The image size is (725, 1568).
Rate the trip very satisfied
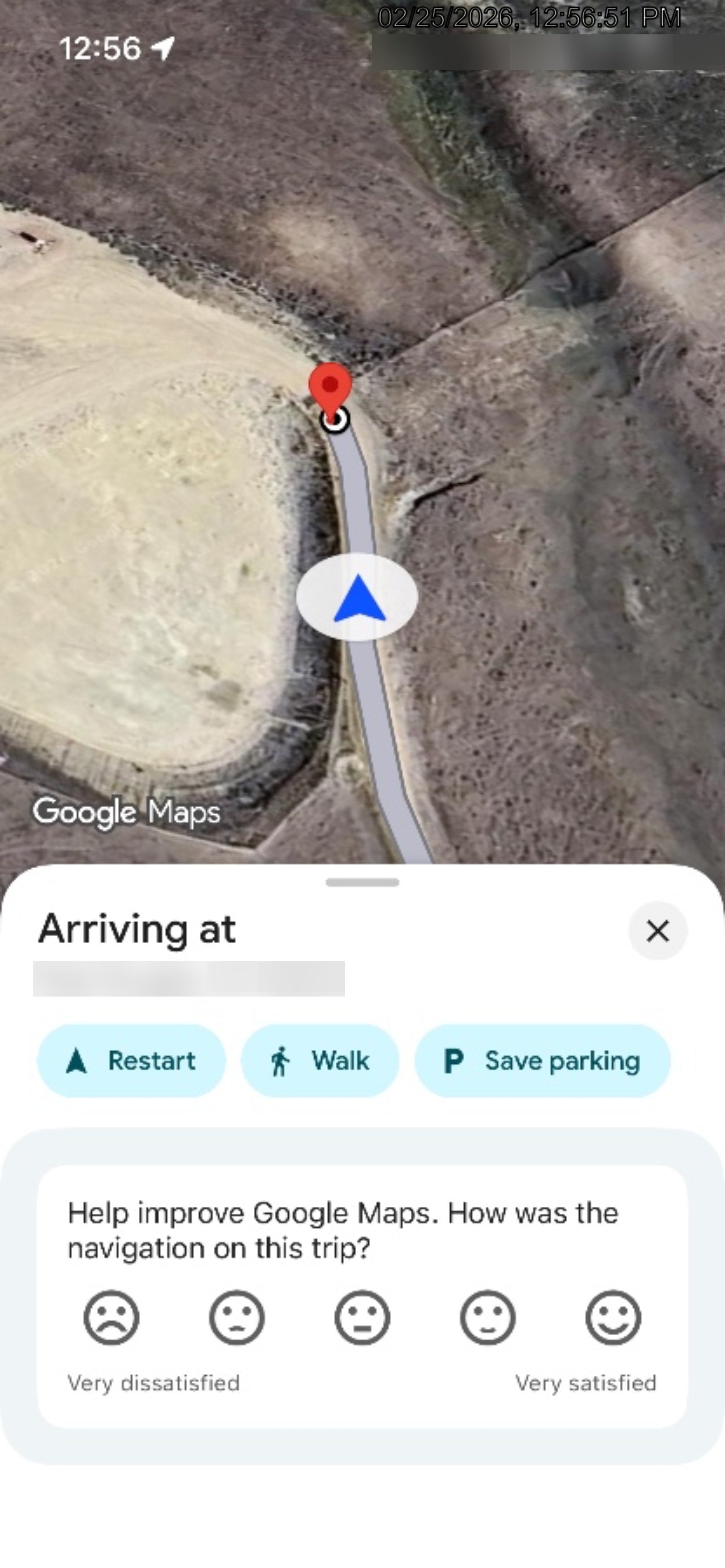pos(613,1318)
